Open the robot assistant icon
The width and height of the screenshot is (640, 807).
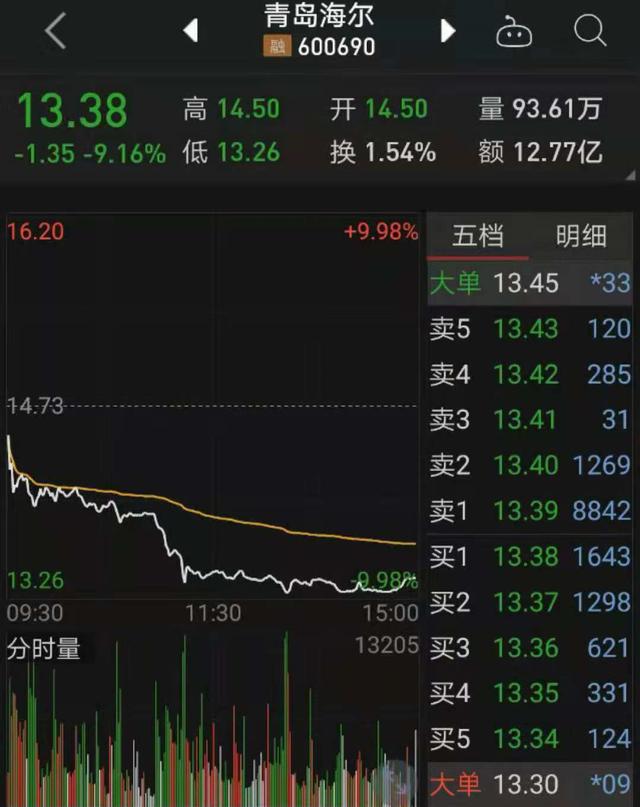point(515,32)
